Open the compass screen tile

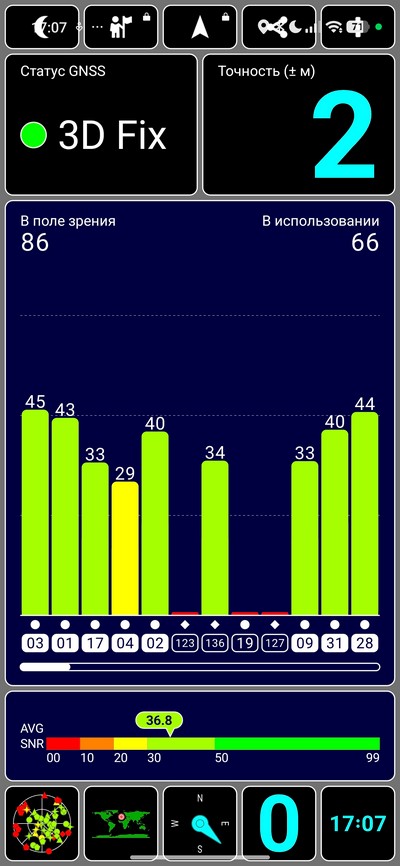[x=200, y=823]
